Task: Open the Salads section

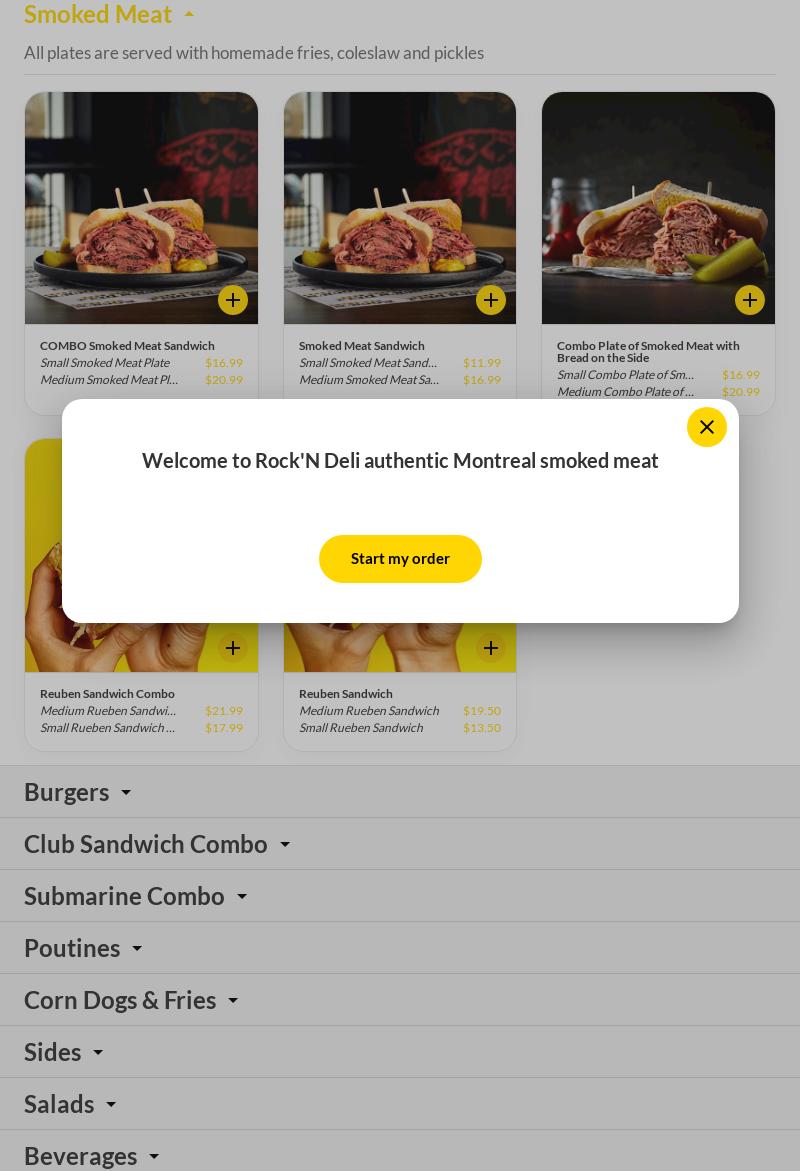Action: pyautogui.click(x=111, y=1105)
